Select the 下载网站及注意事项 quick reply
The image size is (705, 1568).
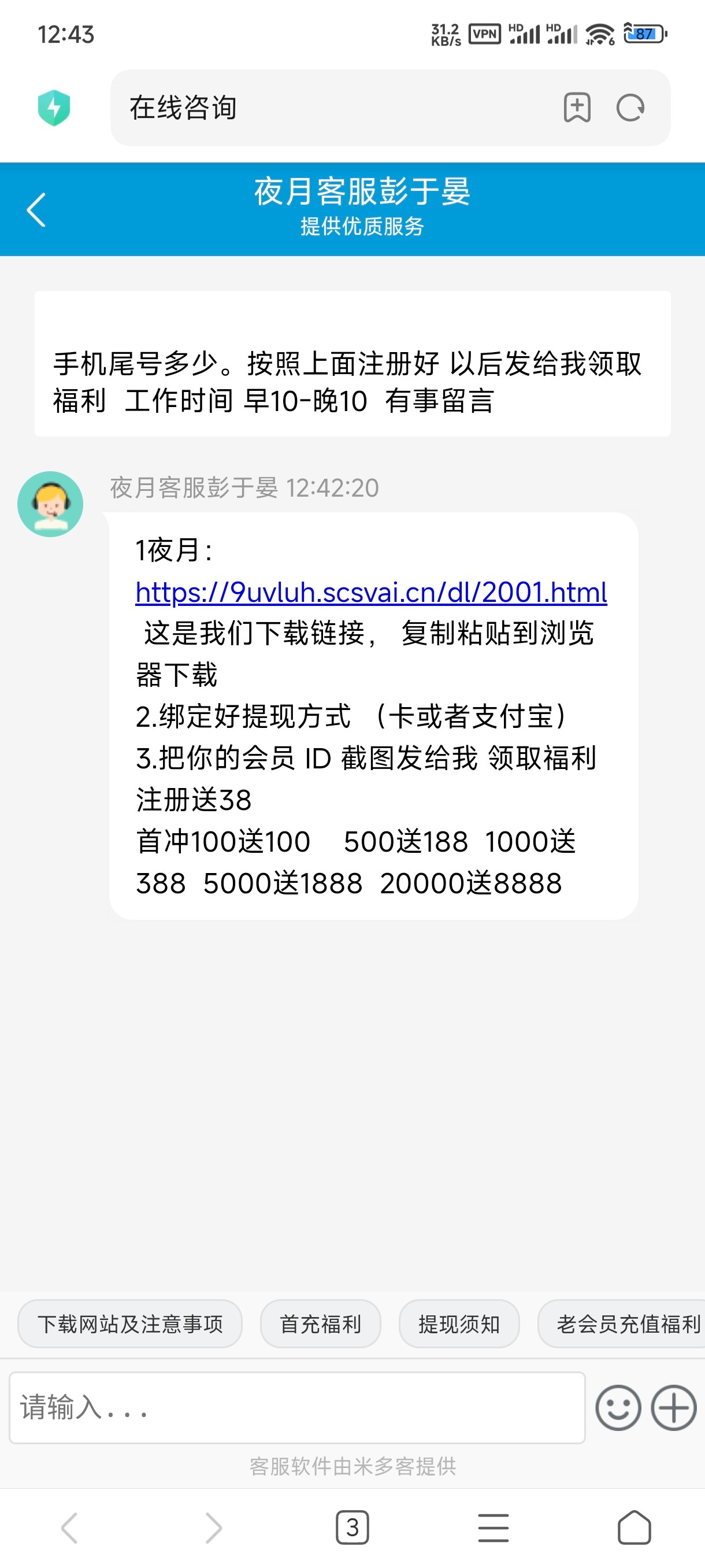[x=130, y=1323]
